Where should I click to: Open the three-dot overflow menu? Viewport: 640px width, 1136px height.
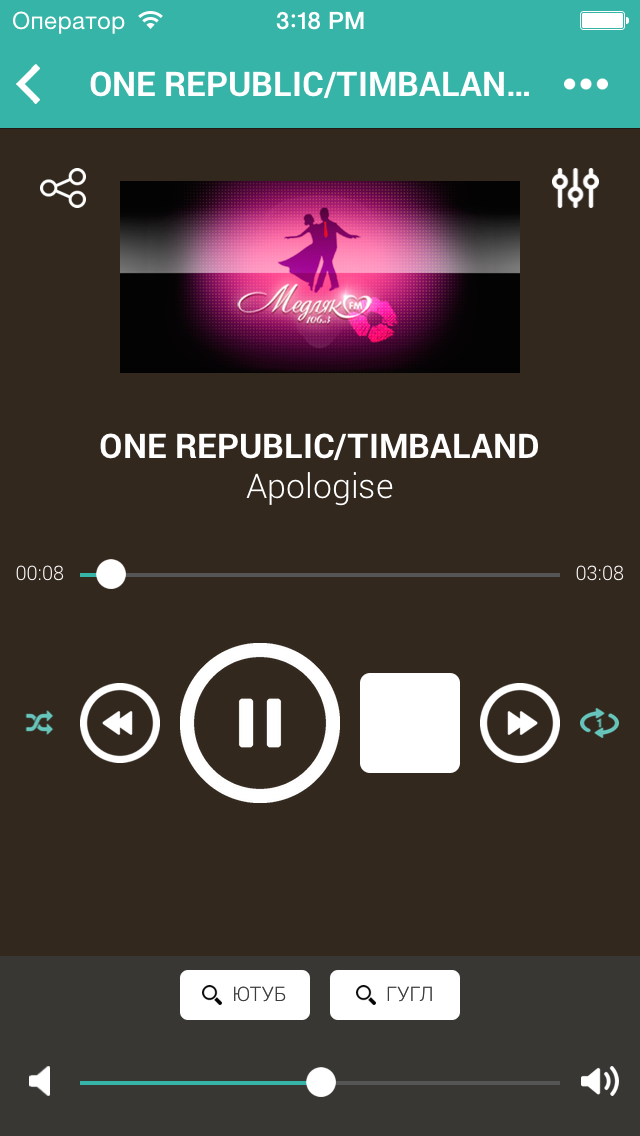[586, 85]
